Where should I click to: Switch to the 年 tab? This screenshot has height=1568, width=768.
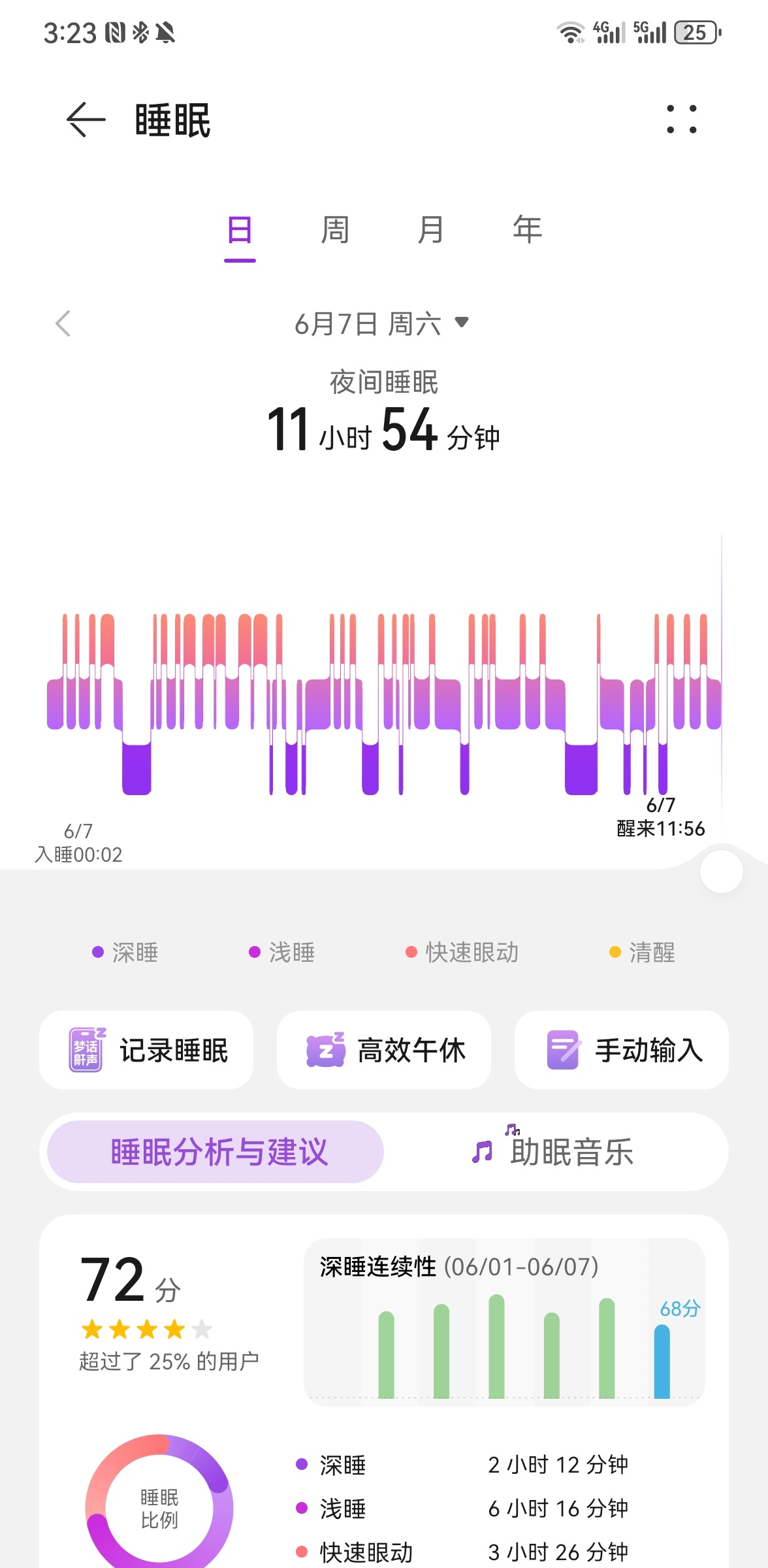tap(527, 230)
